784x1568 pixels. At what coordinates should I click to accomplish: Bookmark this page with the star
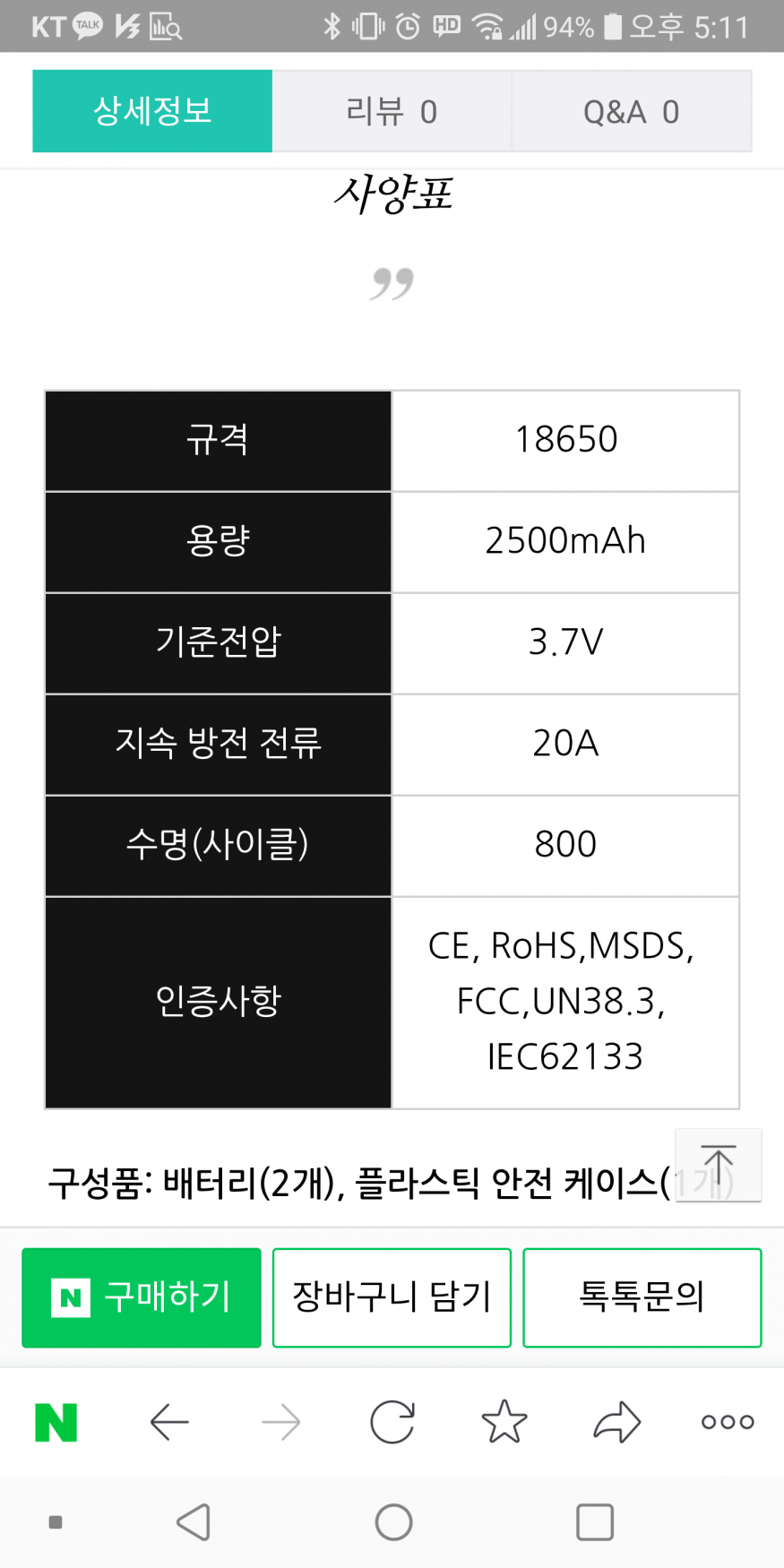point(504,1422)
